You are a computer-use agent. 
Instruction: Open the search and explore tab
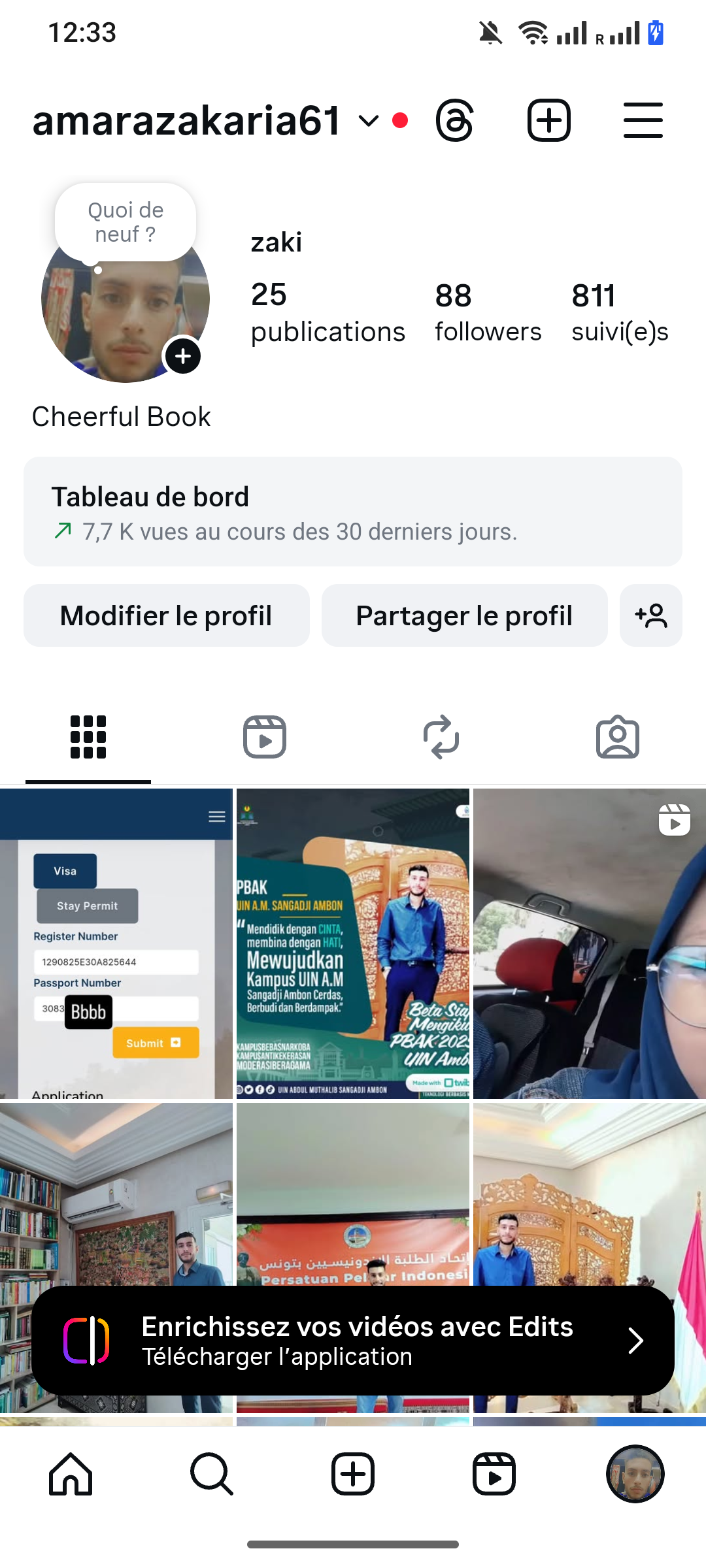pyautogui.click(x=212, y=1474)
